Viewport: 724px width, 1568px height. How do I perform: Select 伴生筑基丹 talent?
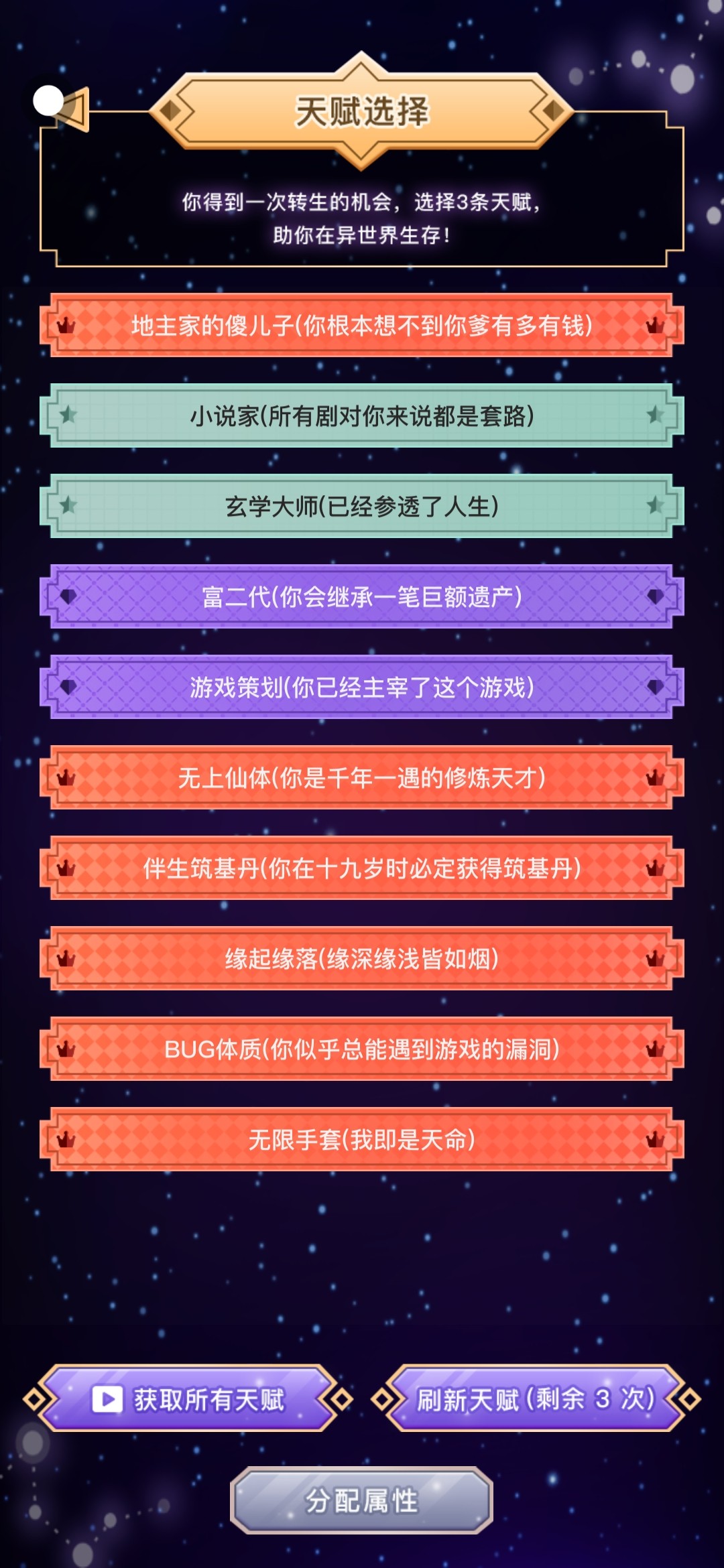click(362, 868)
